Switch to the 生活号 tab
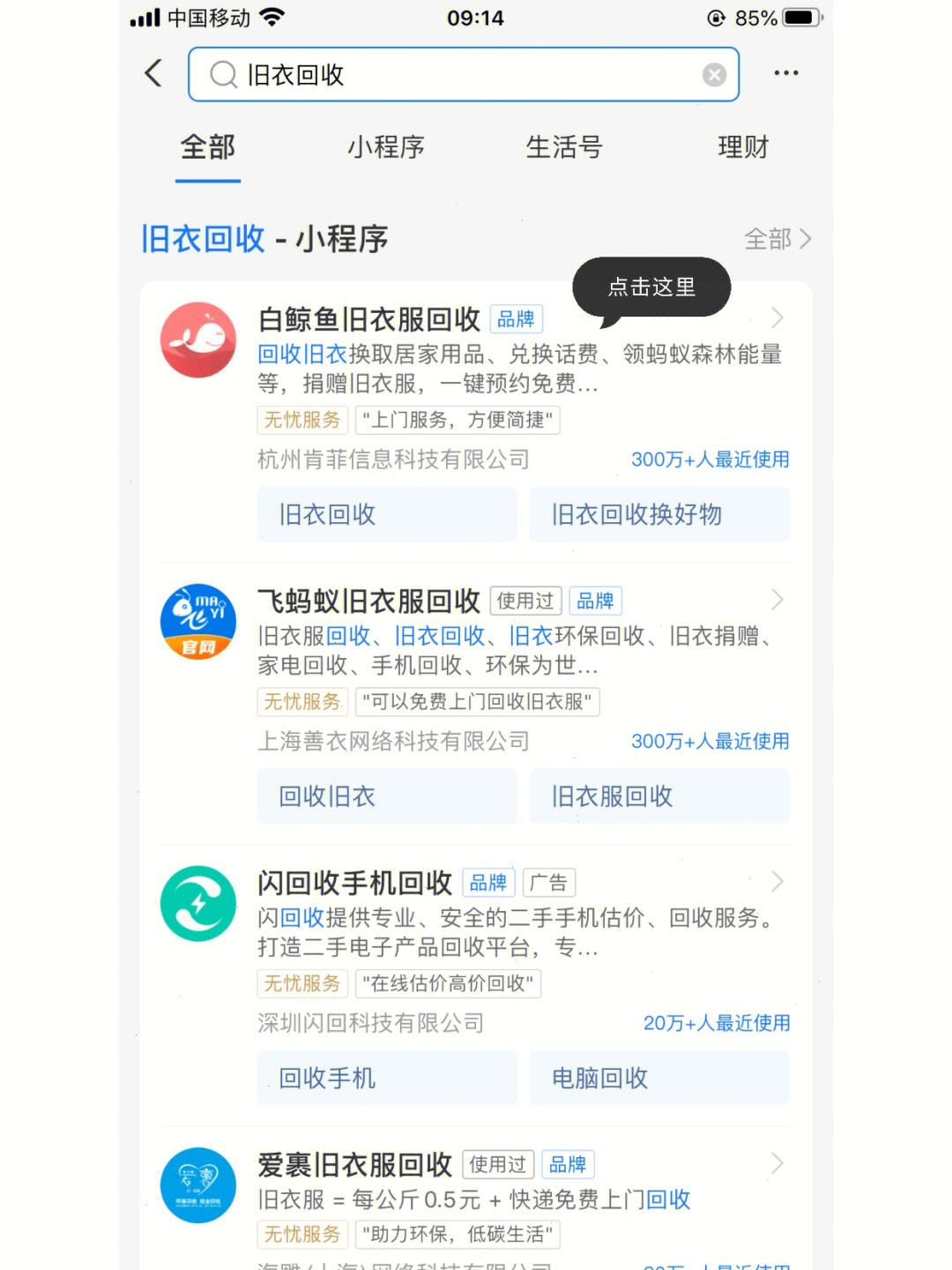This screenshot has height=1270, width=952. [563, 147]
